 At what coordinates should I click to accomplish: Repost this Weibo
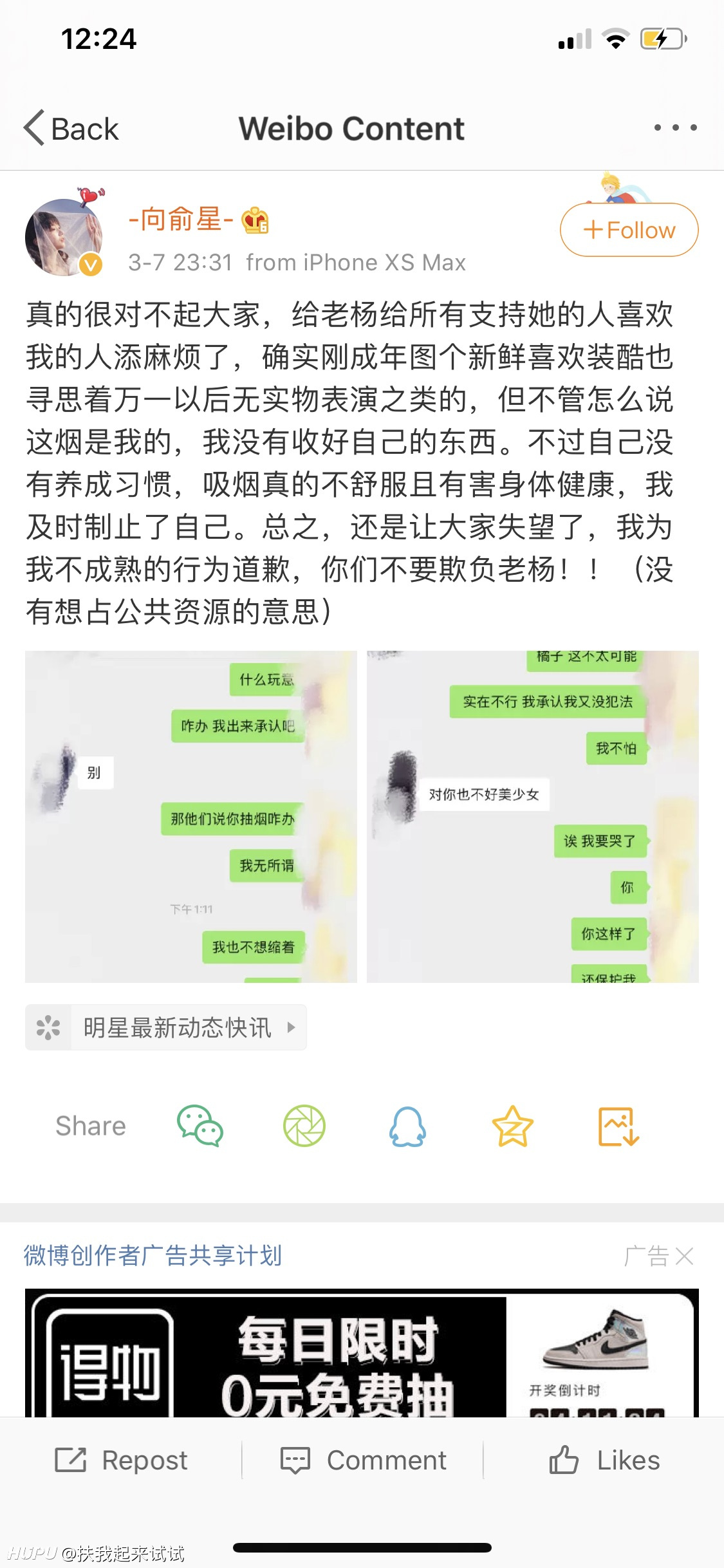point(121,1460)
